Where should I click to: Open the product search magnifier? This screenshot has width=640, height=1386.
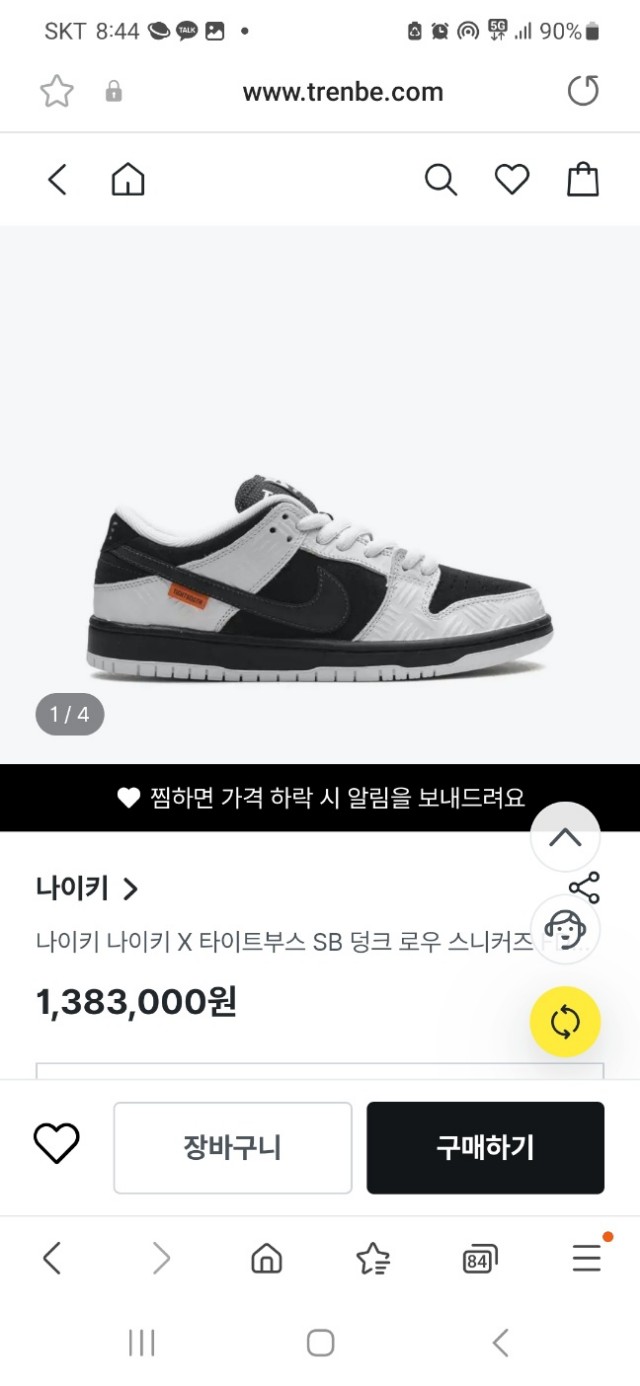pyautogui.click(x=440, y=180)
